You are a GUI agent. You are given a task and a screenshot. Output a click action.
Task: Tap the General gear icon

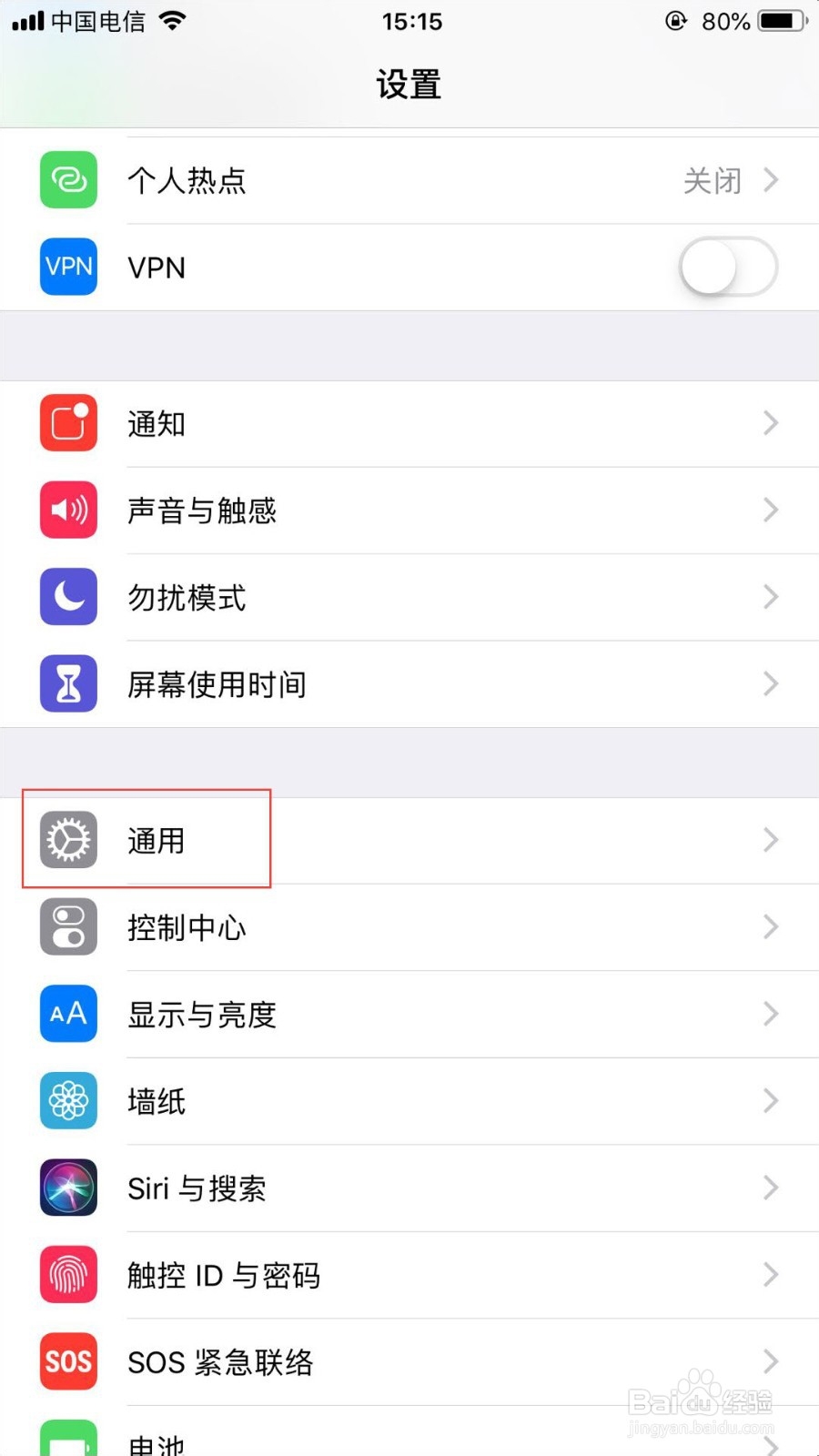(68, 840)
